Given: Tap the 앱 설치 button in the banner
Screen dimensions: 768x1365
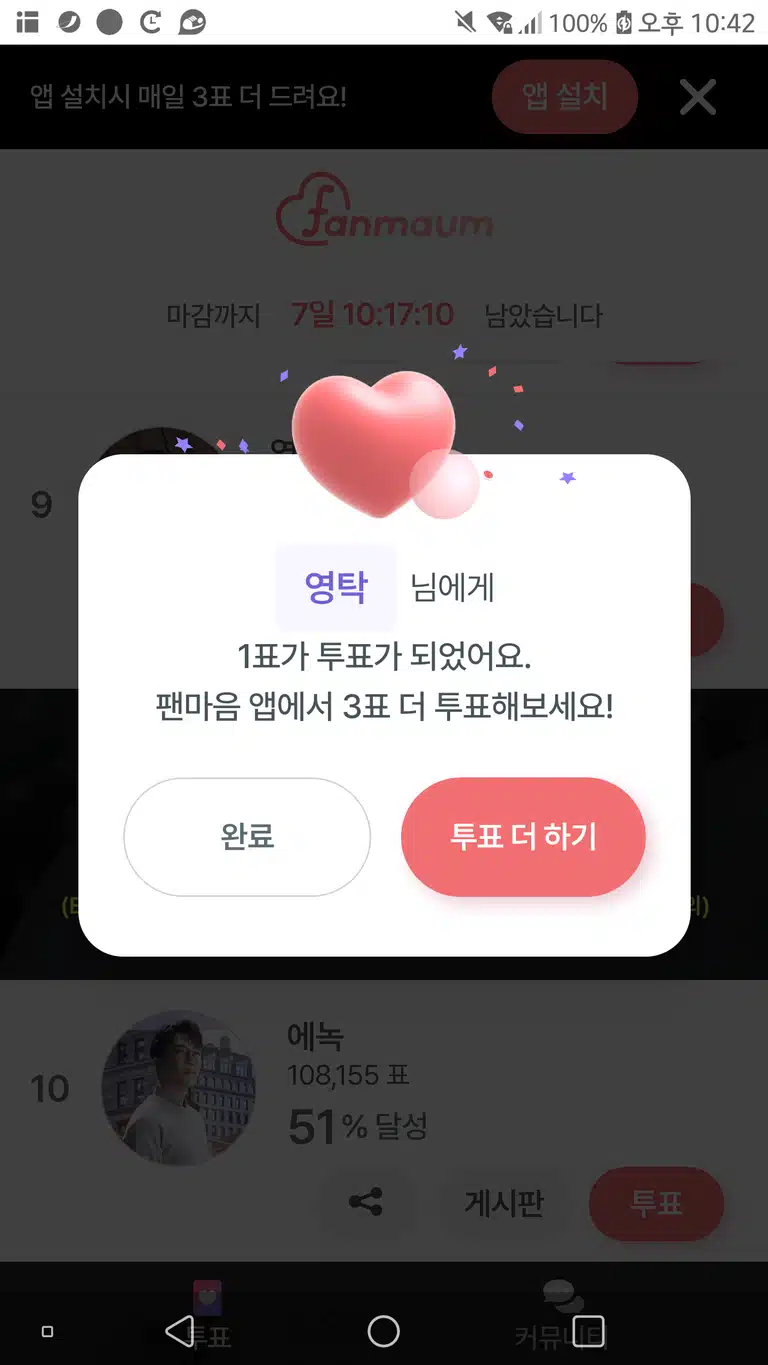Looking at the screenshot, I should pos(565,97).
